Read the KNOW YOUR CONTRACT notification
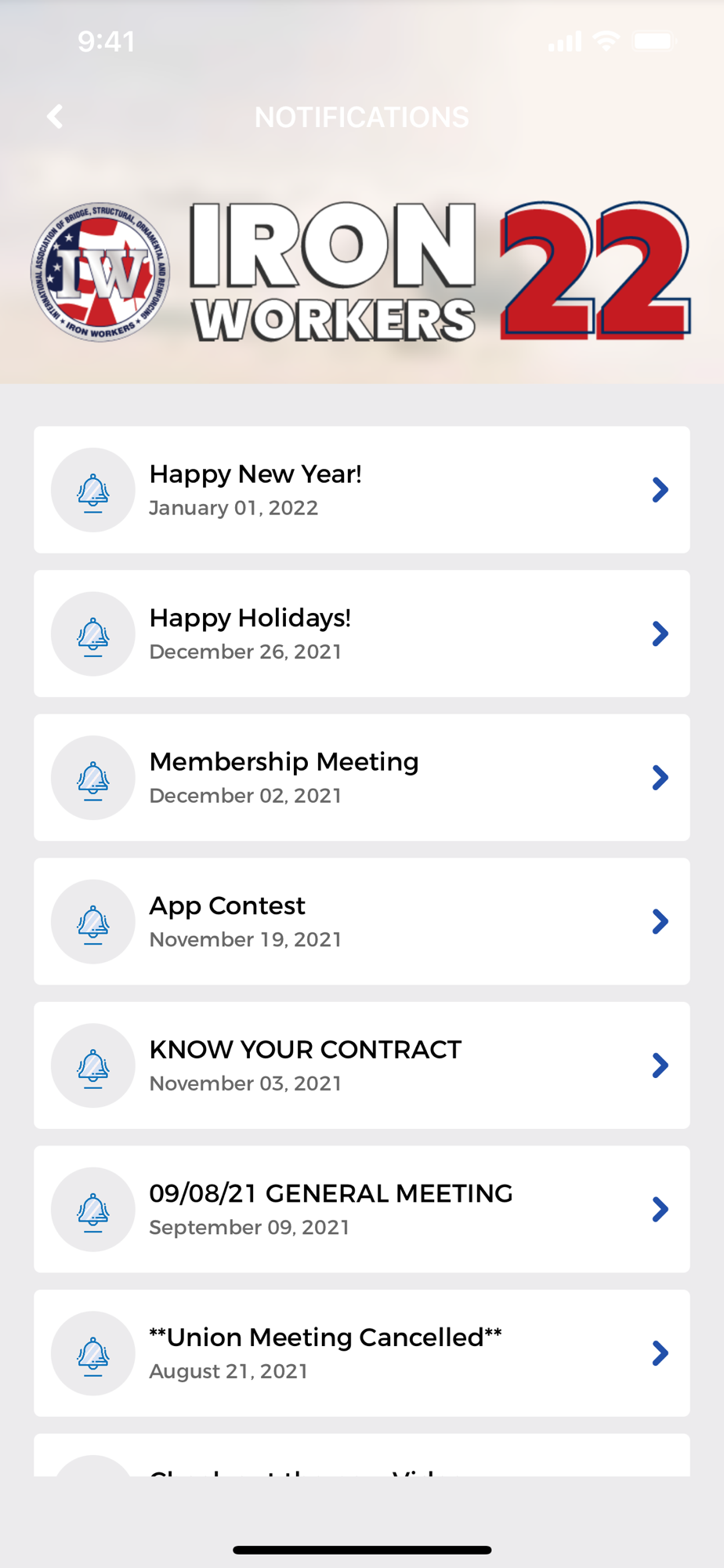The image size is (724, 1568). pos(362,1065)
